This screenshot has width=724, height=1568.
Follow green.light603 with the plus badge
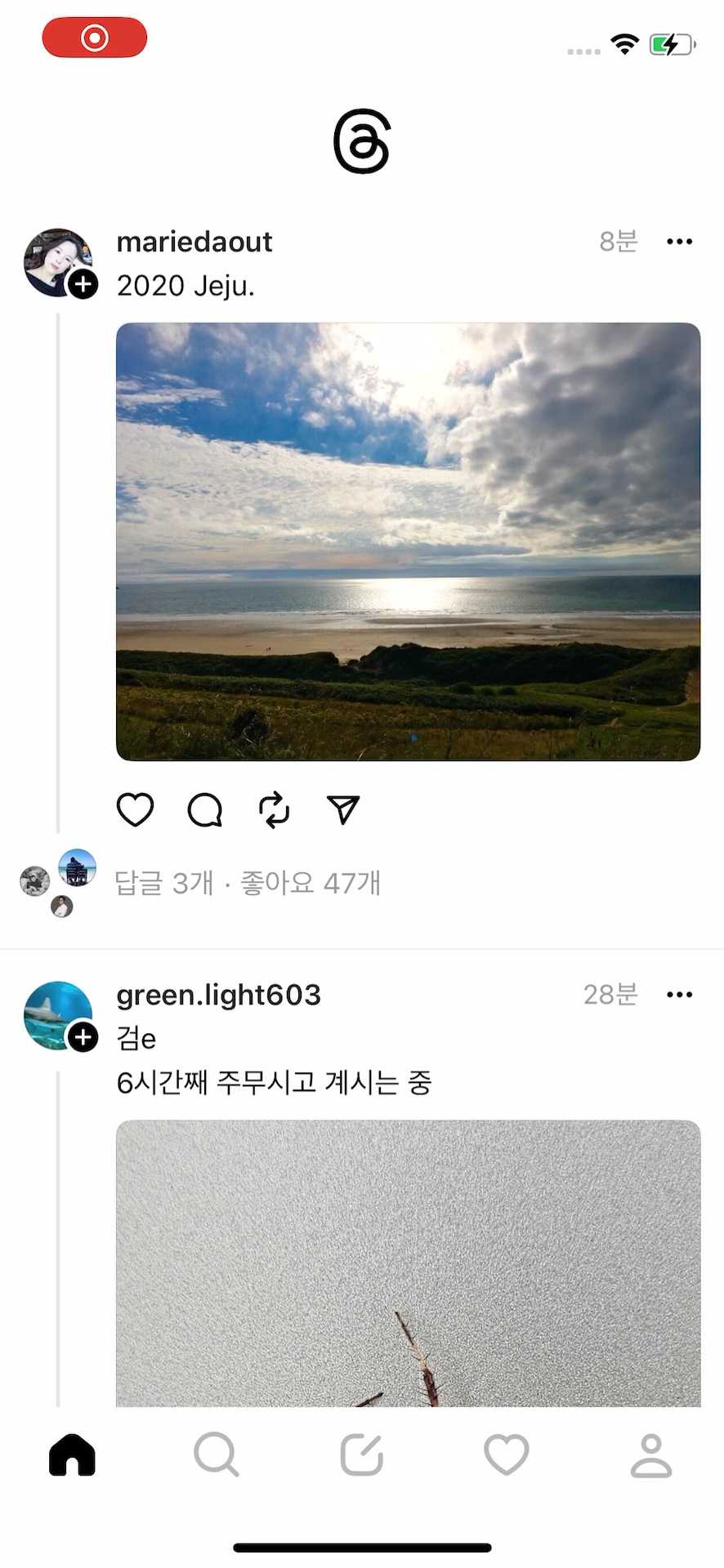[x=83, y=1037]
